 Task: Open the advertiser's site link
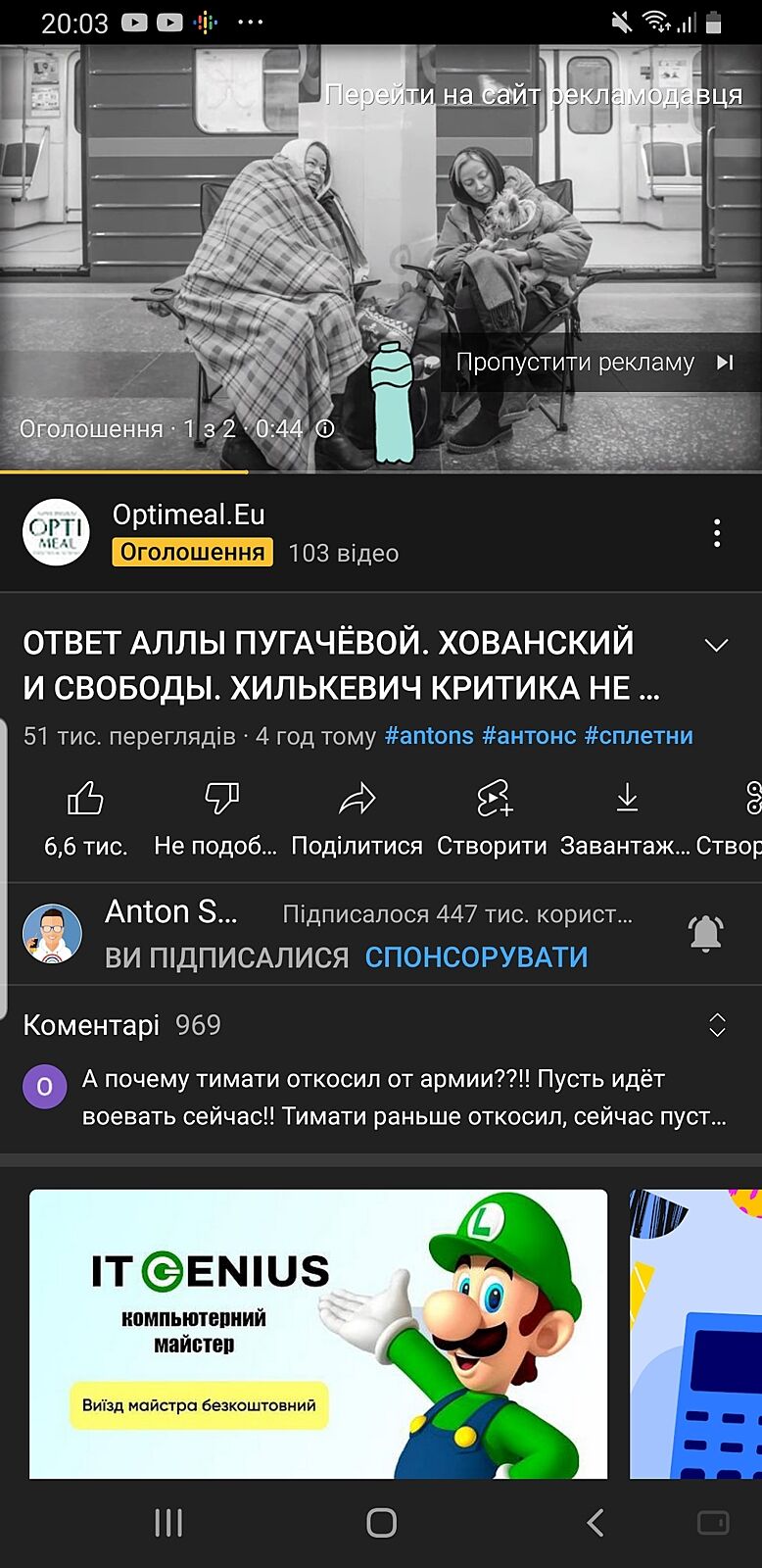coord(533,95)
